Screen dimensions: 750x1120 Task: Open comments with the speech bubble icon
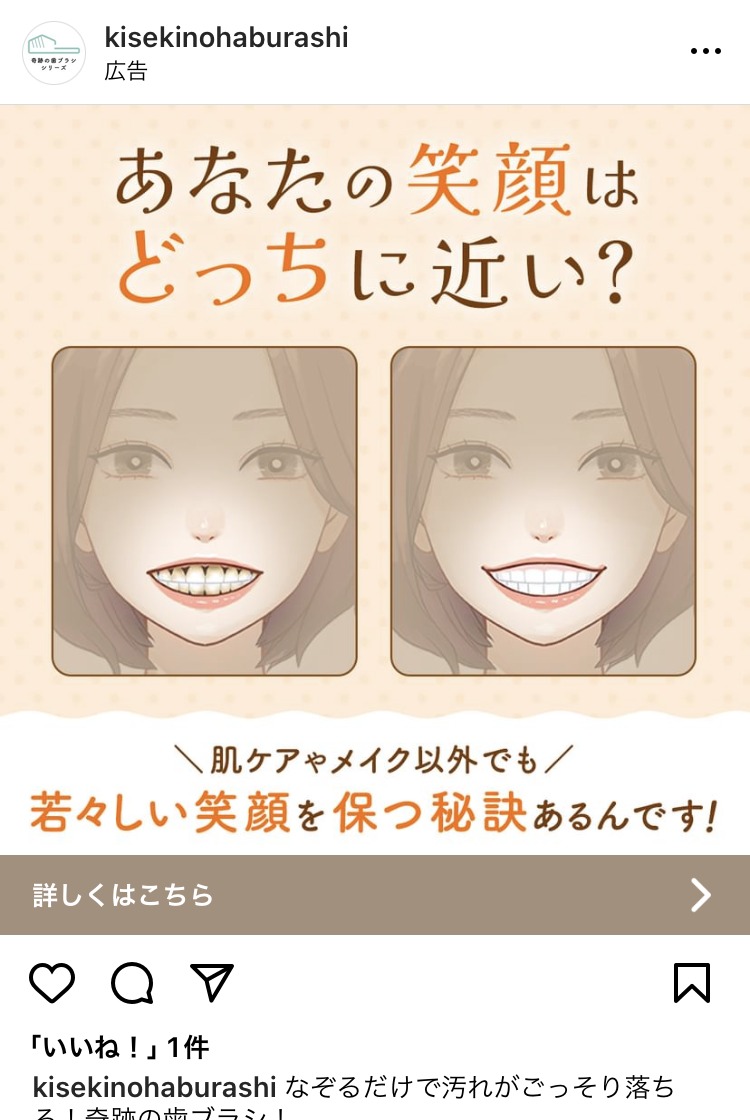point(132,983)
